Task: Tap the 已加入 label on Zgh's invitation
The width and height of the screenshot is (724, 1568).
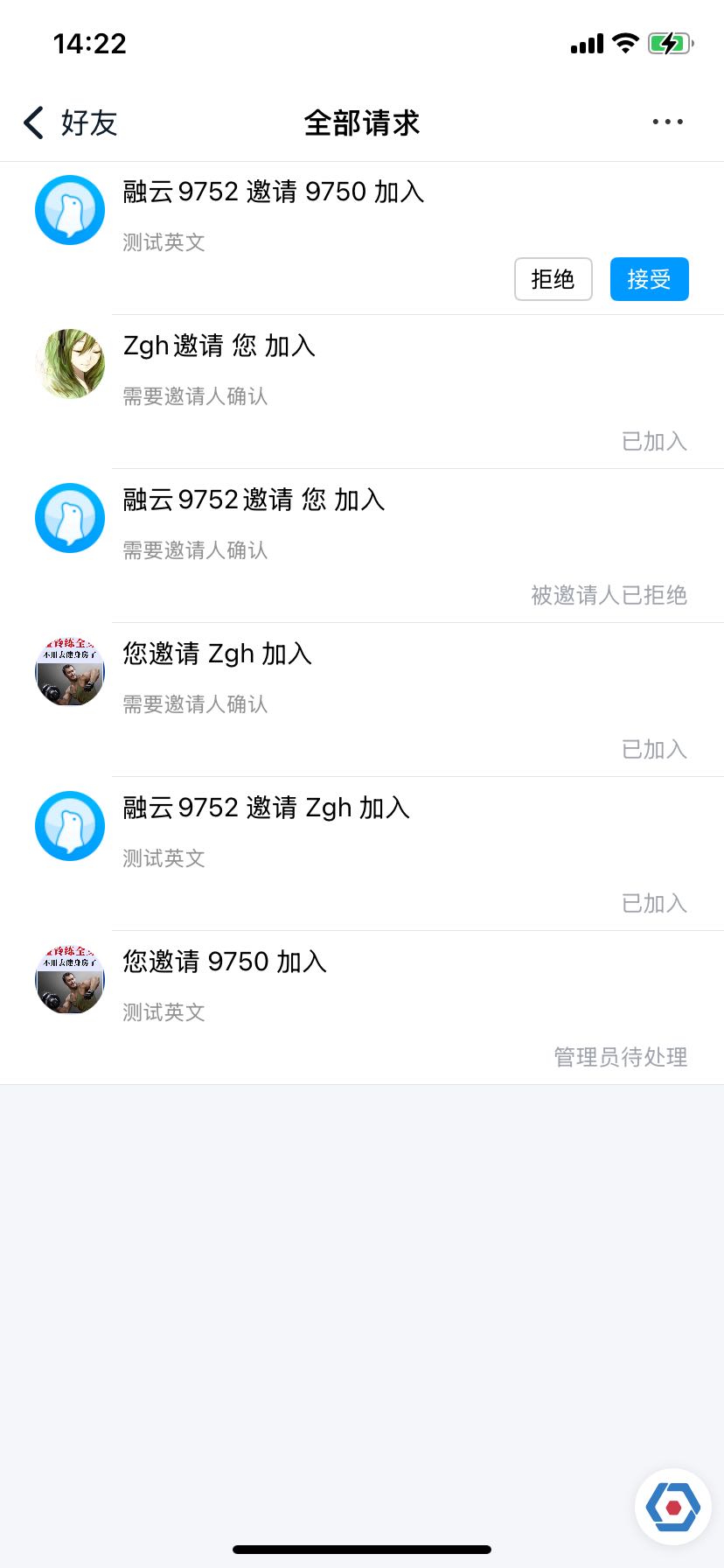Action: (x=654, y=442)
